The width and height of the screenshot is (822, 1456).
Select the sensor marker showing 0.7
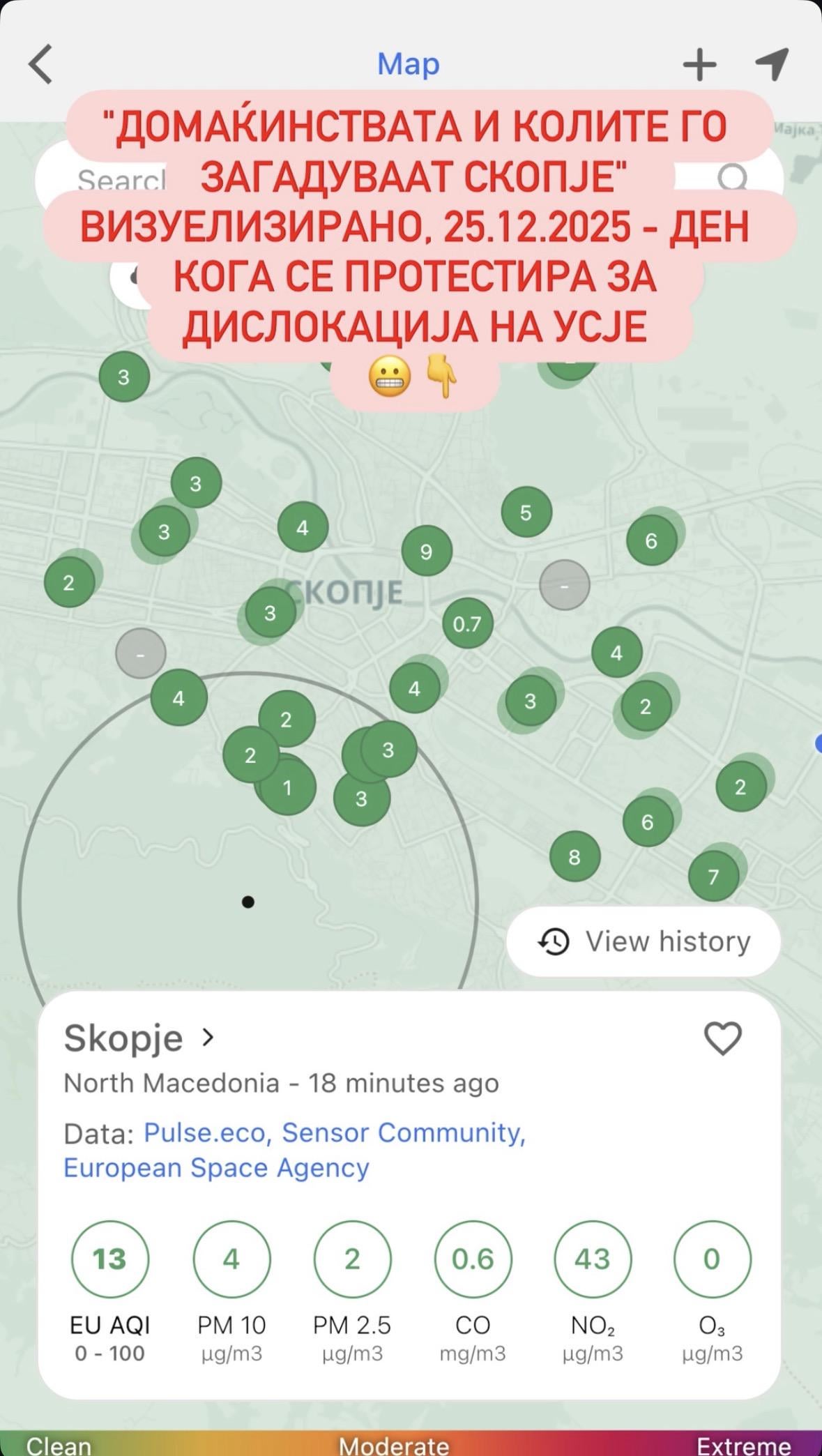(467, 623)
